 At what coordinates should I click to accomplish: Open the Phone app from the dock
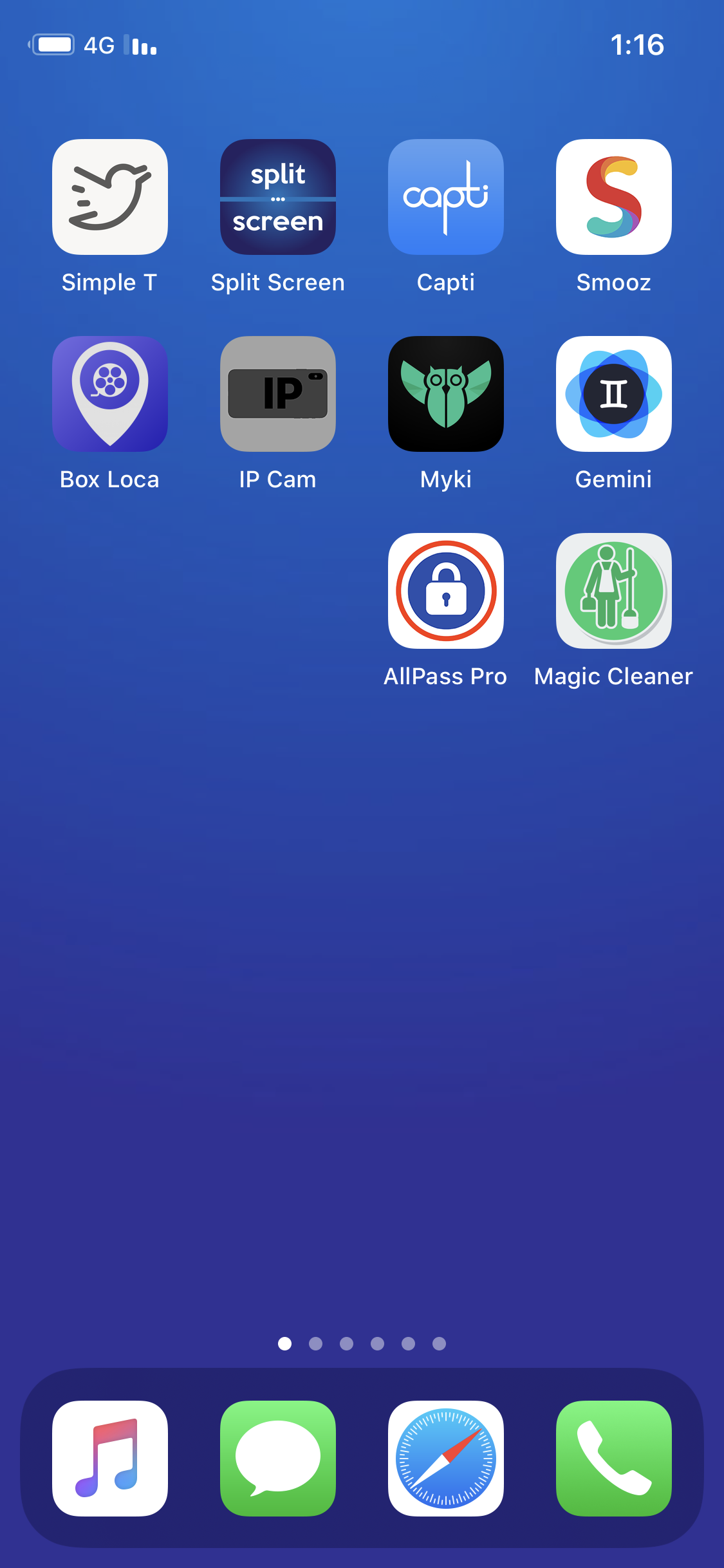[613, 1458]
